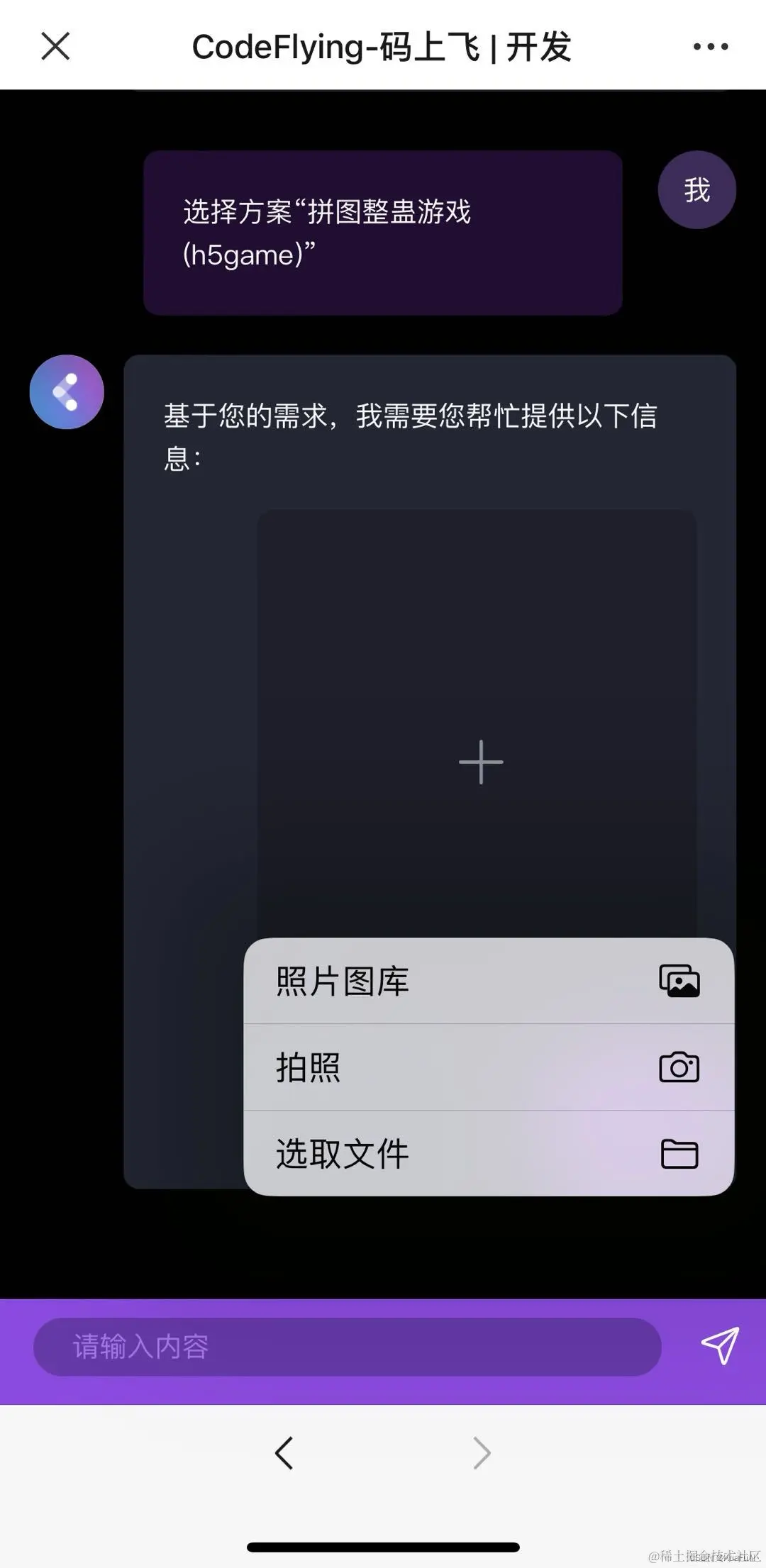Tap the plus upload area
Screen dimensions: 766x1568
[480, 762]
